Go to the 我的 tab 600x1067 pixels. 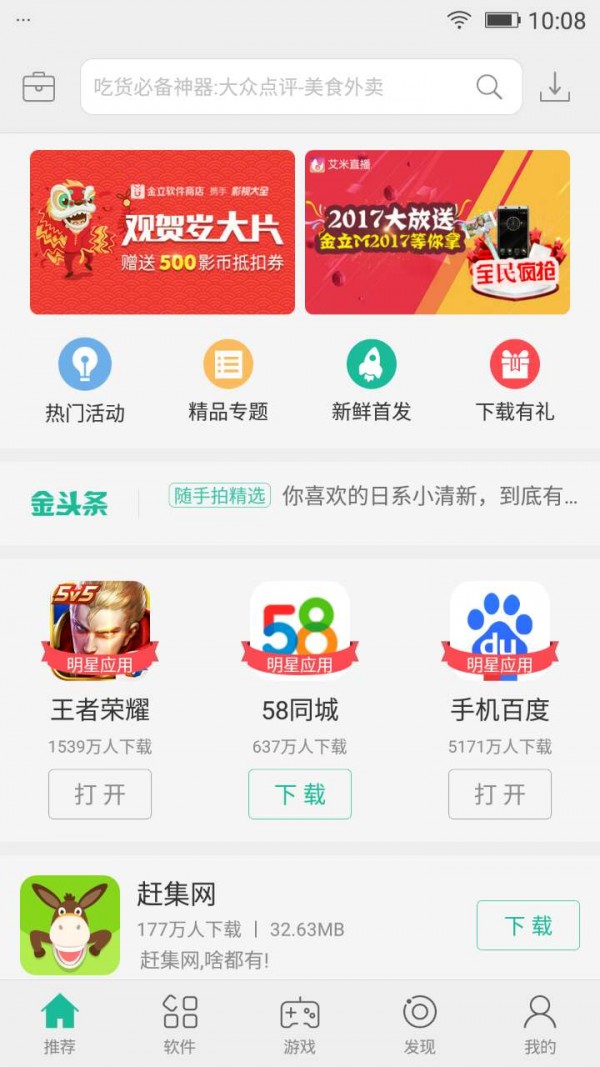(540, 1025)
